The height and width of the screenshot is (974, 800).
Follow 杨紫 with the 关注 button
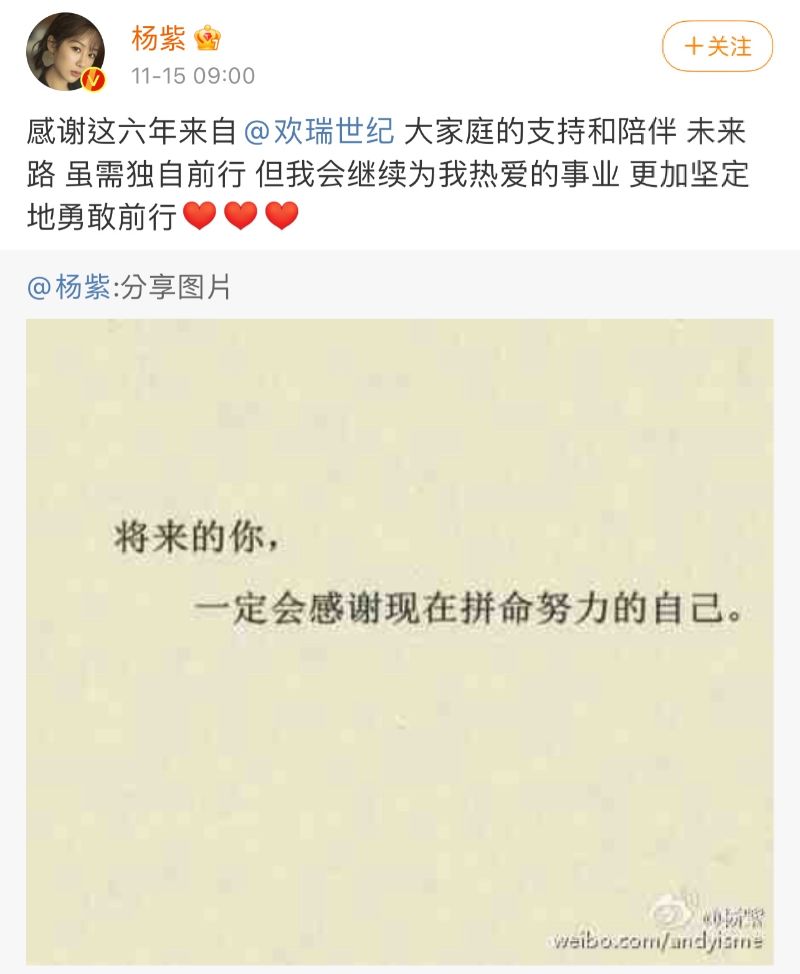click(717, 46)
